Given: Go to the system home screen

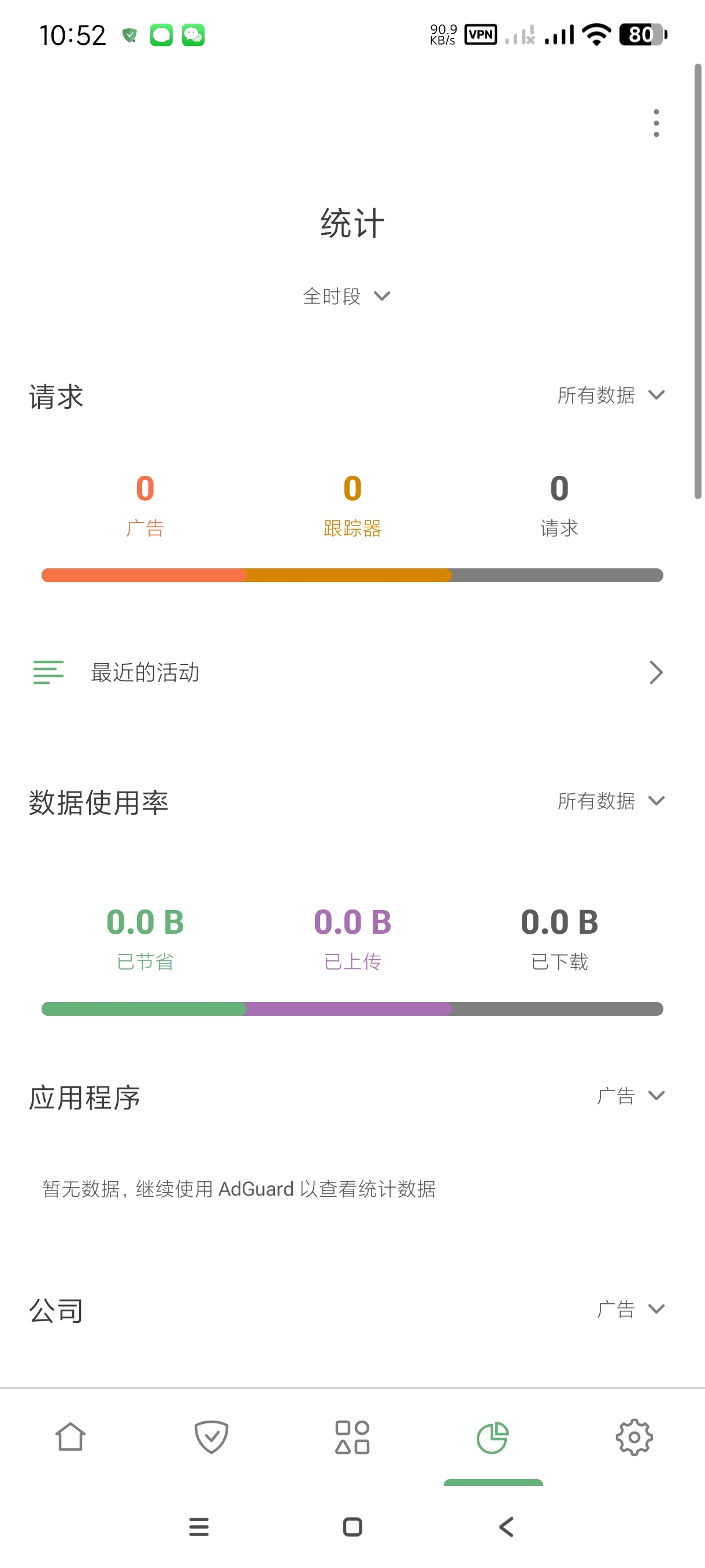Looking at the screenshot, I should coord(352,1526).
